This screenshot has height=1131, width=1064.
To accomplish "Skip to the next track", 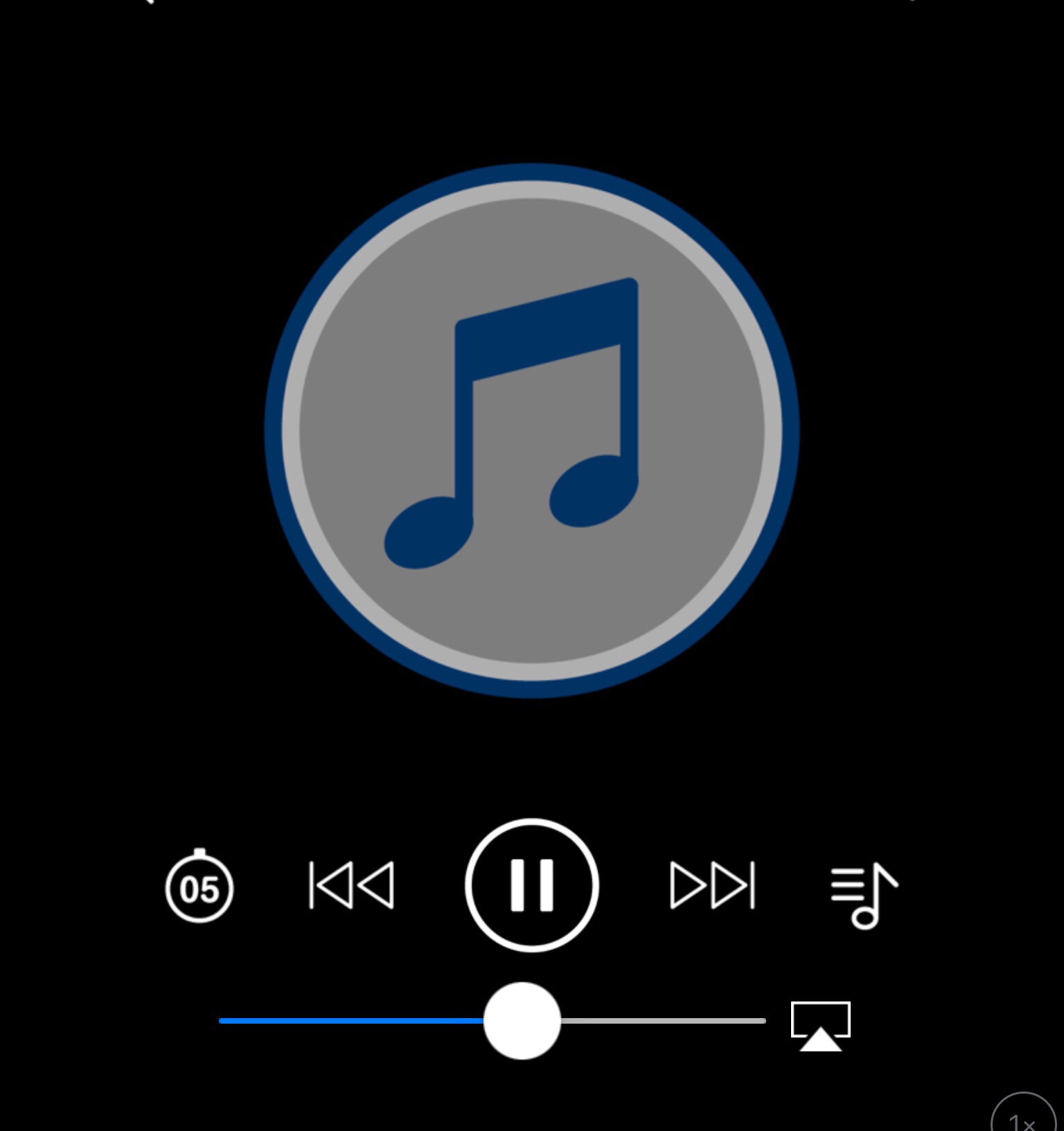I will 712,885.
